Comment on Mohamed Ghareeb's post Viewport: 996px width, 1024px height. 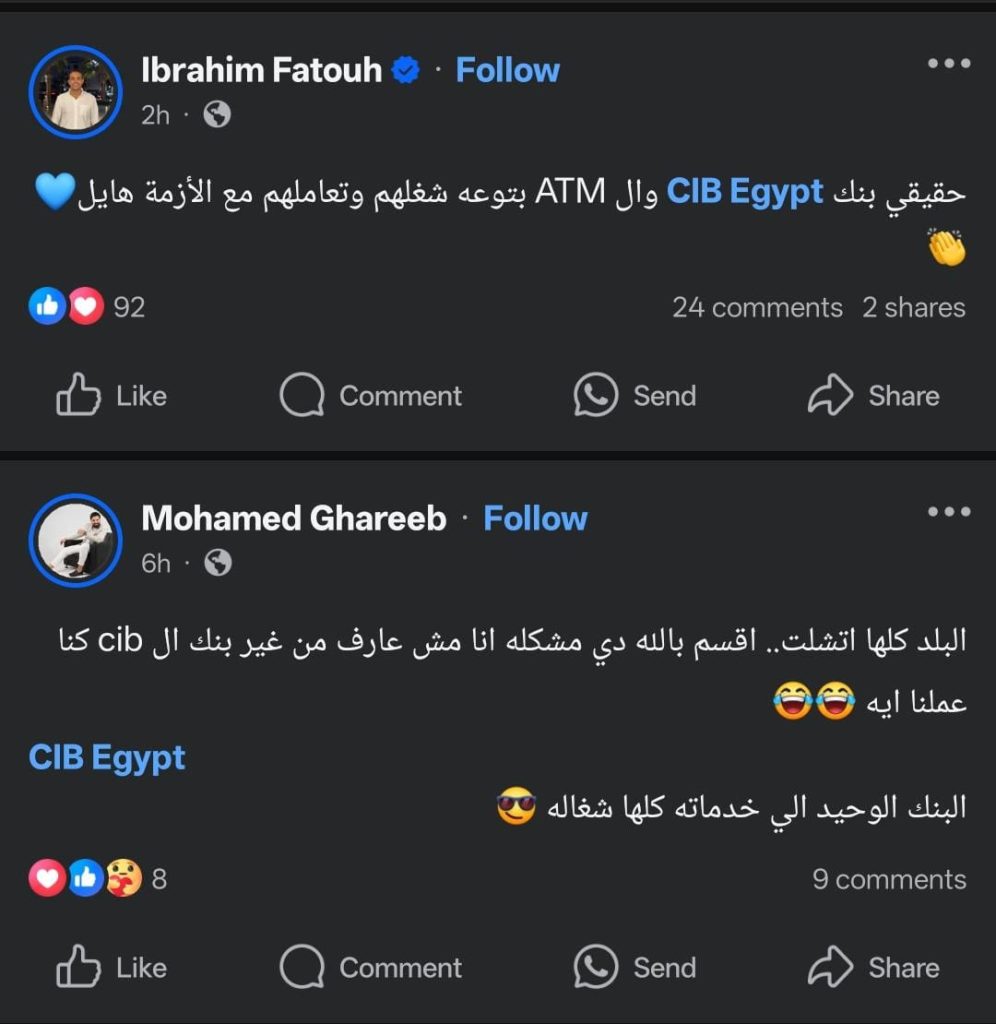[x=371, y=968]
